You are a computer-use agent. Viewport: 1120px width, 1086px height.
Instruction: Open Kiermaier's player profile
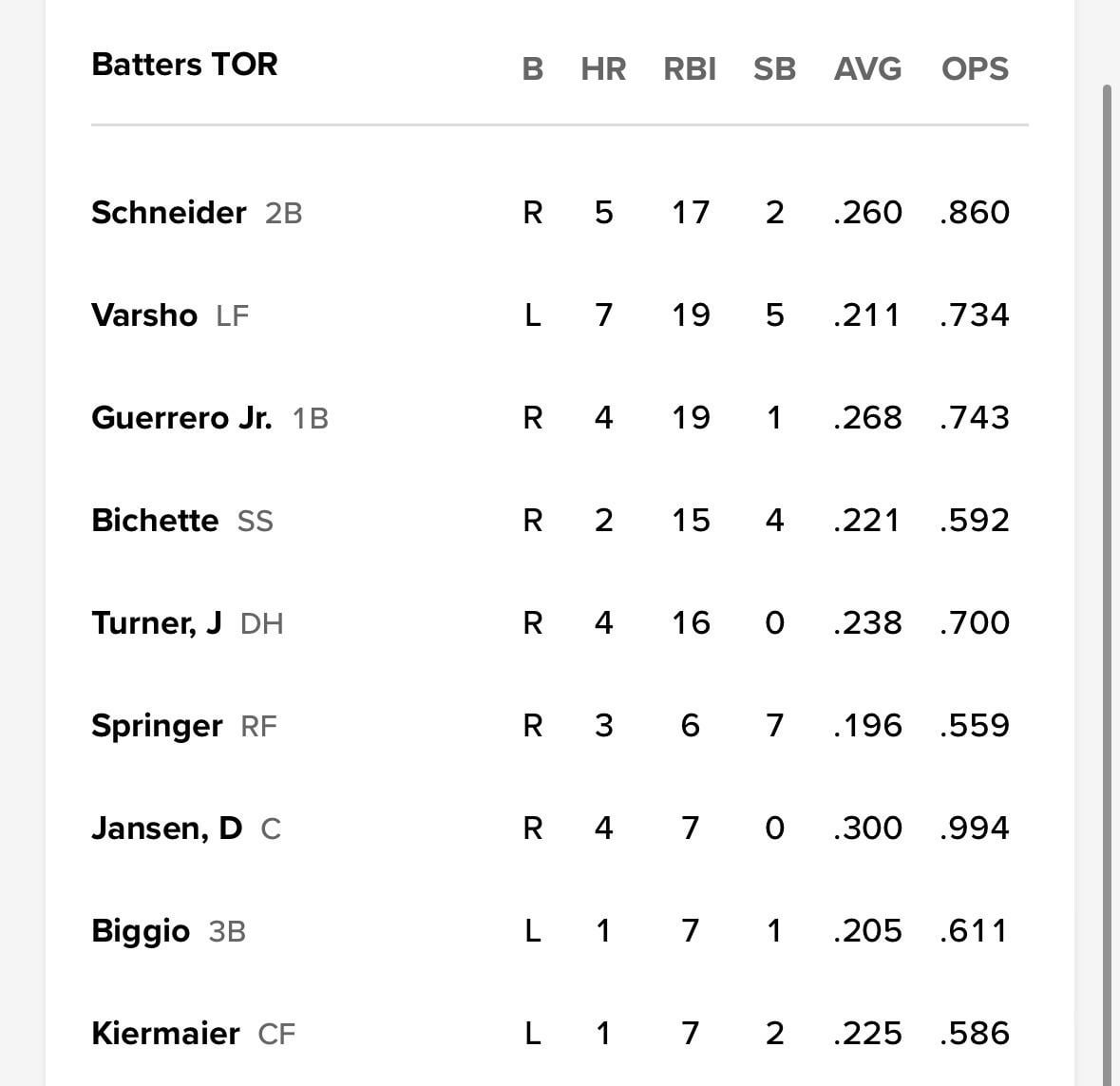tap(165, 1033)
